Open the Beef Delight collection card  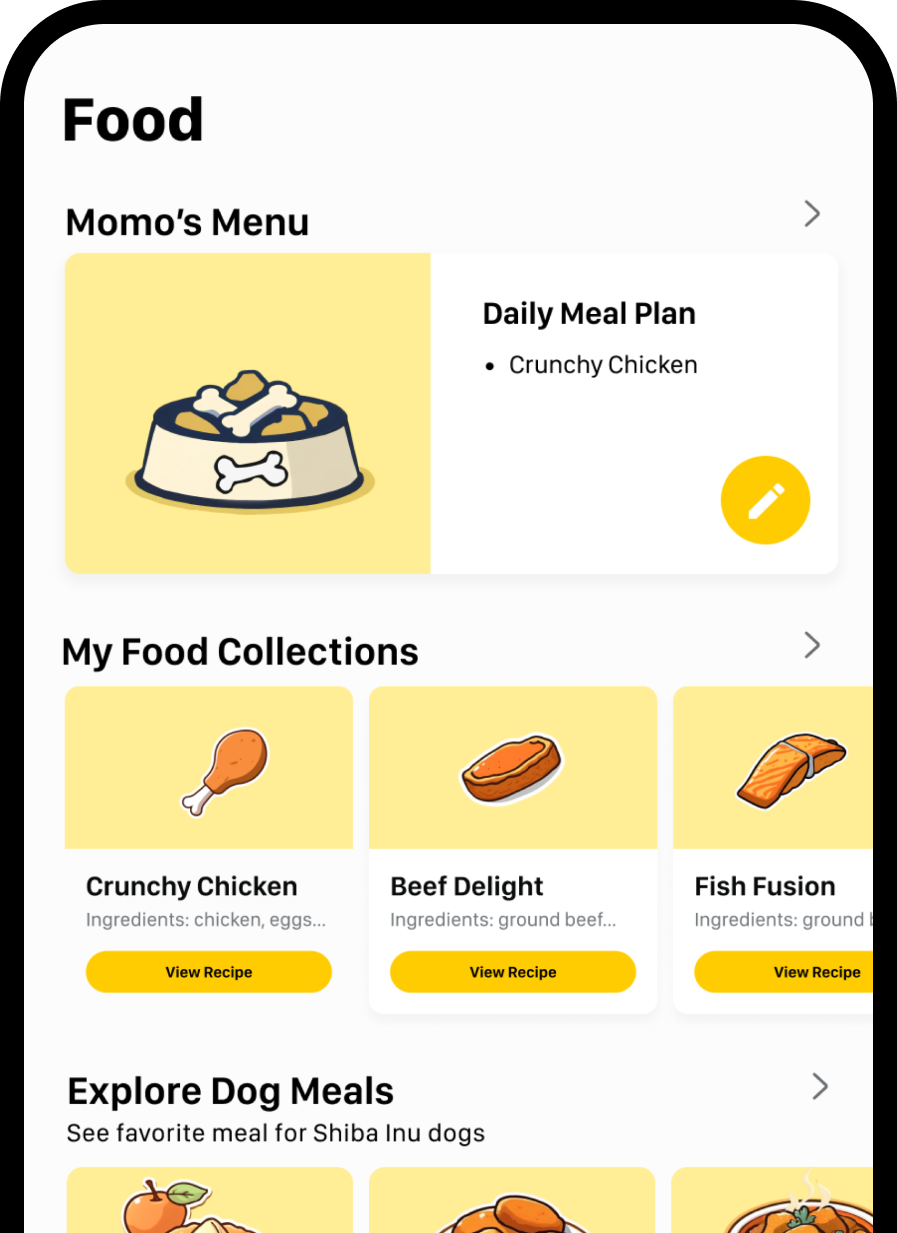click(x=512, y=800)
